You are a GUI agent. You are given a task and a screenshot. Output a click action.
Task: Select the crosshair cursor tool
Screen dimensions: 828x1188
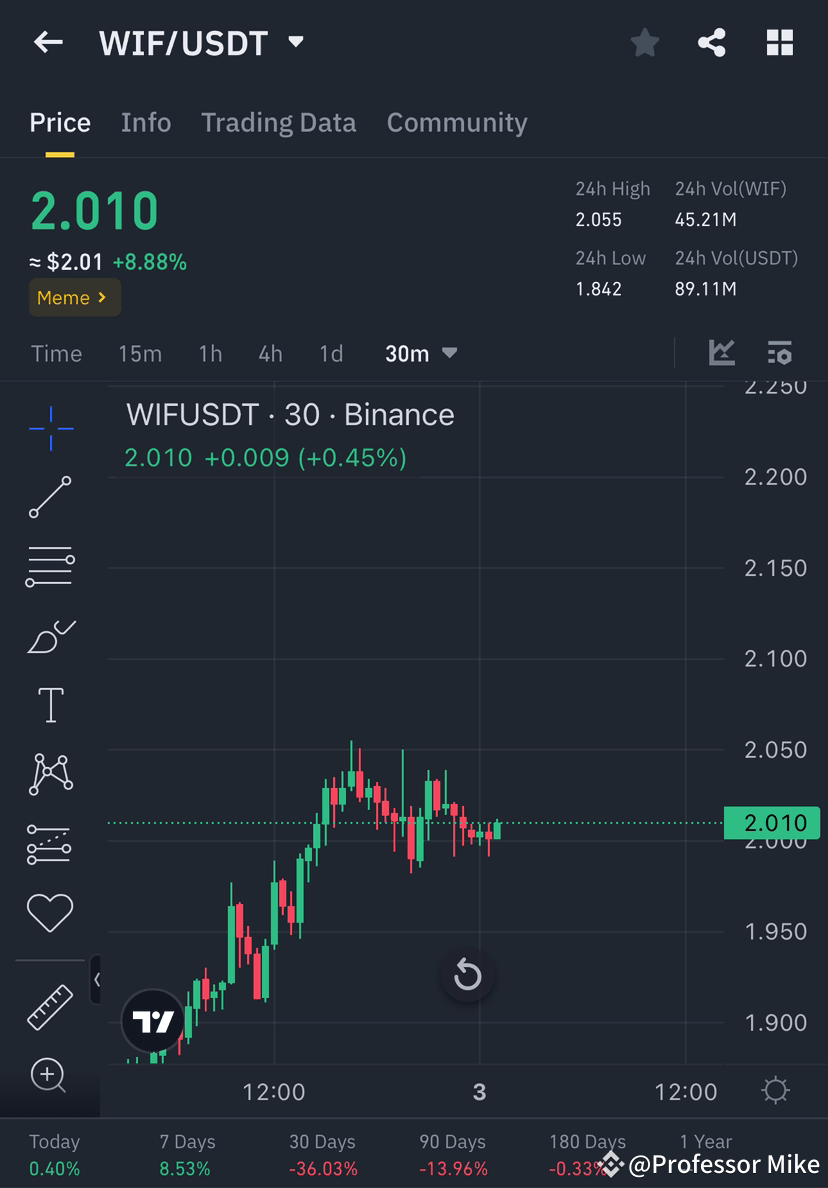(49, 428)
